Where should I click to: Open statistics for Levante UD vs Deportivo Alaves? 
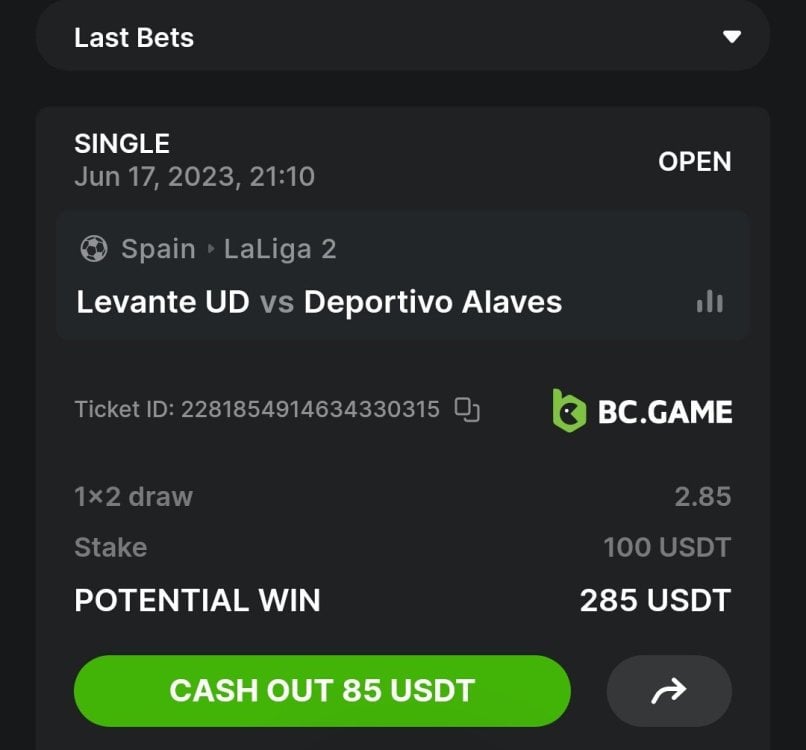click(709, 301)
